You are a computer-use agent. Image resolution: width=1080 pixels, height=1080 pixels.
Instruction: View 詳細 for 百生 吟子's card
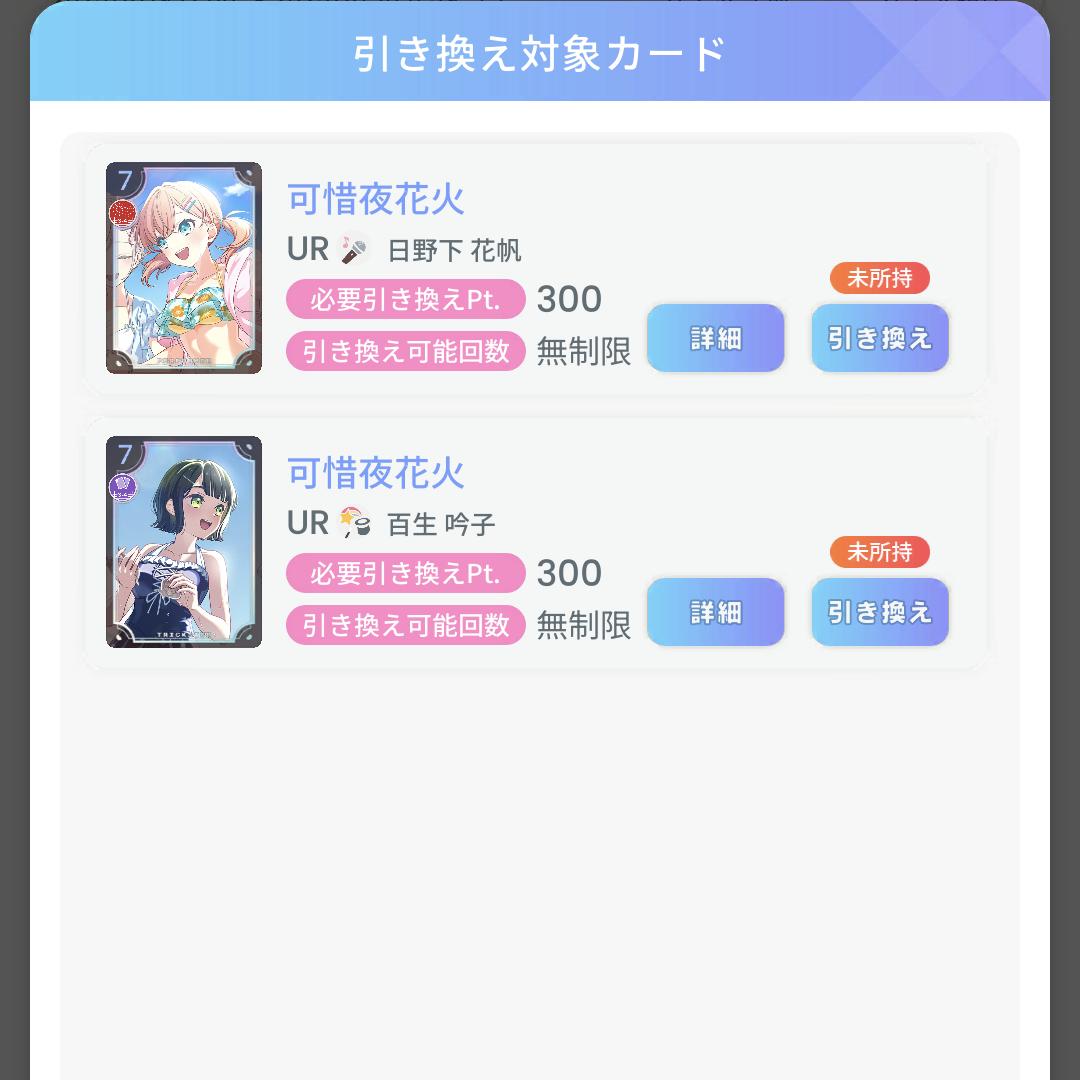[x=715, y=612]
